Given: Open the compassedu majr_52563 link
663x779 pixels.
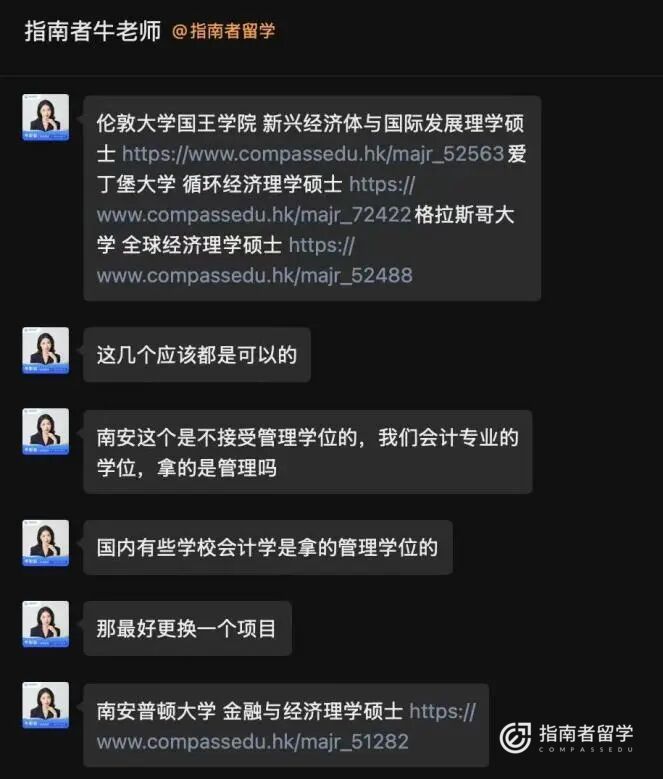Looking at the screenshot, I should (312, 155).
